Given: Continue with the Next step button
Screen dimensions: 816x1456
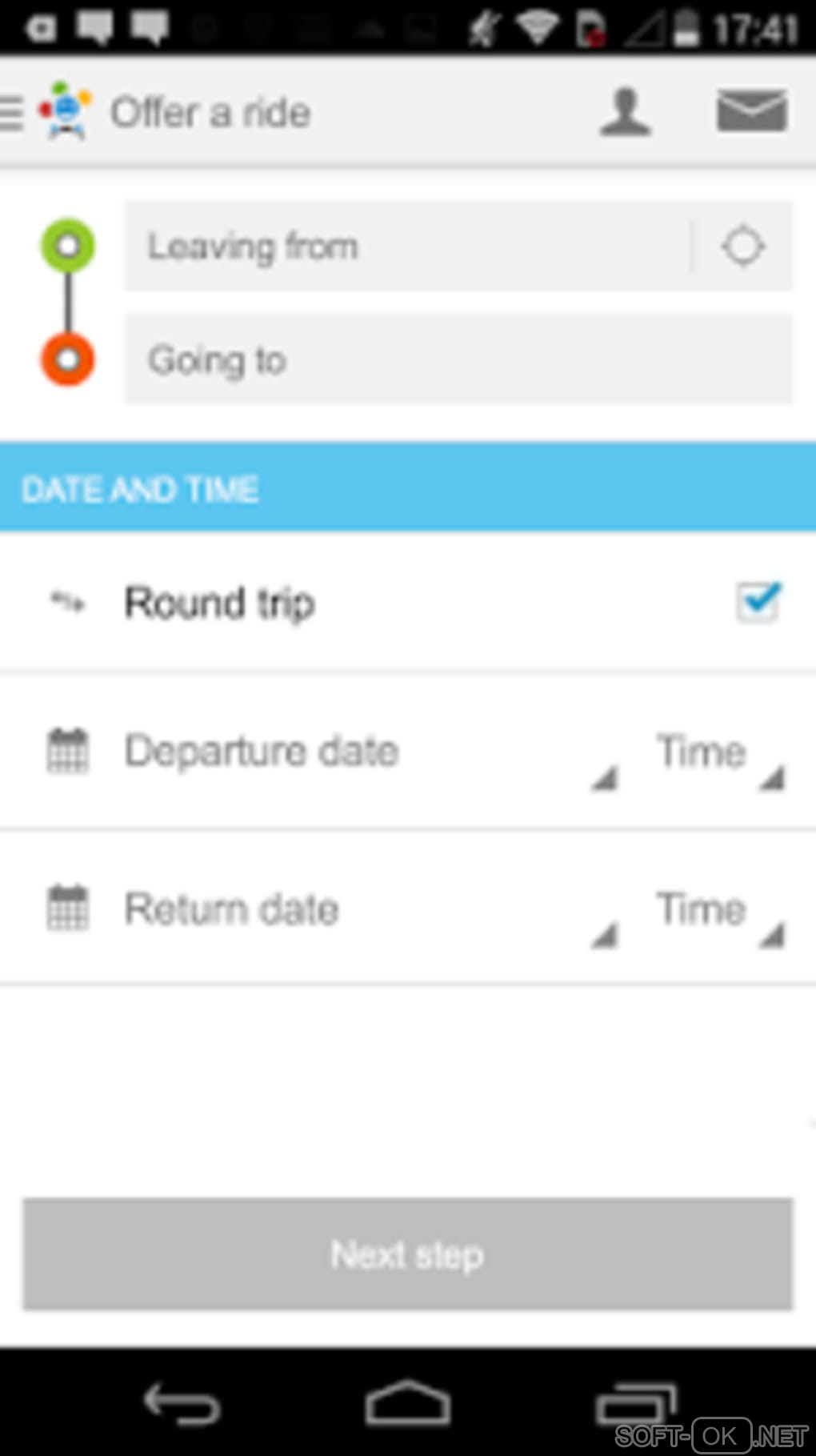Looking at the screenshot, I should [407, 1254].
